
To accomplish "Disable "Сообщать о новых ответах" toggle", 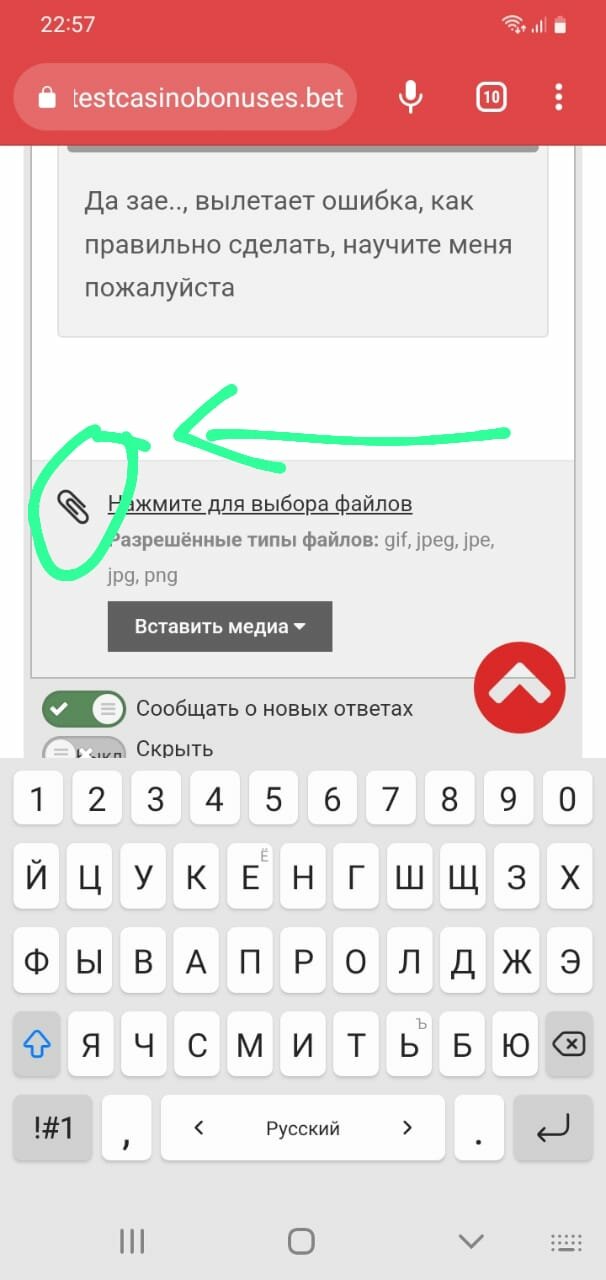I will pos(84,709).
